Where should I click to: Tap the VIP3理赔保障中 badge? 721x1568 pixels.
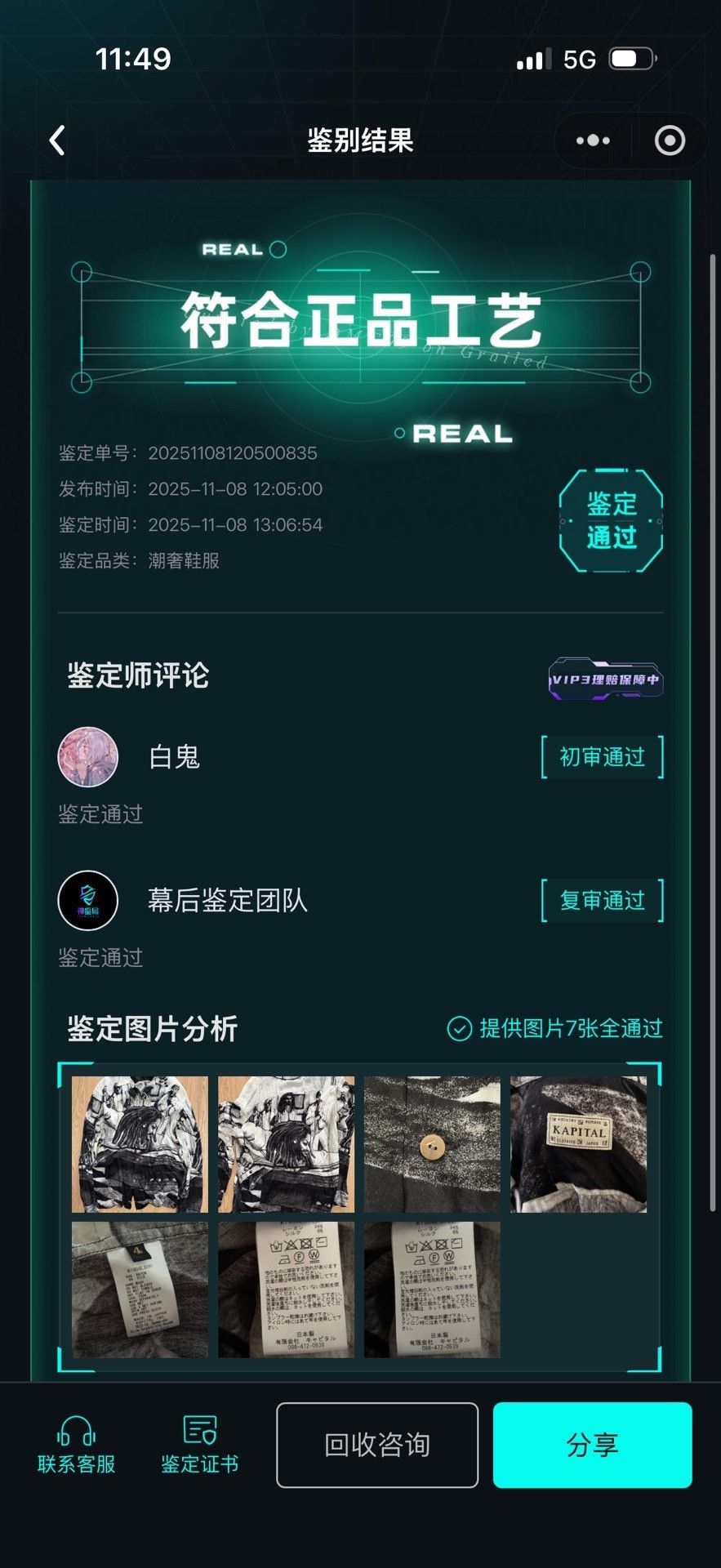pos(606,679)
